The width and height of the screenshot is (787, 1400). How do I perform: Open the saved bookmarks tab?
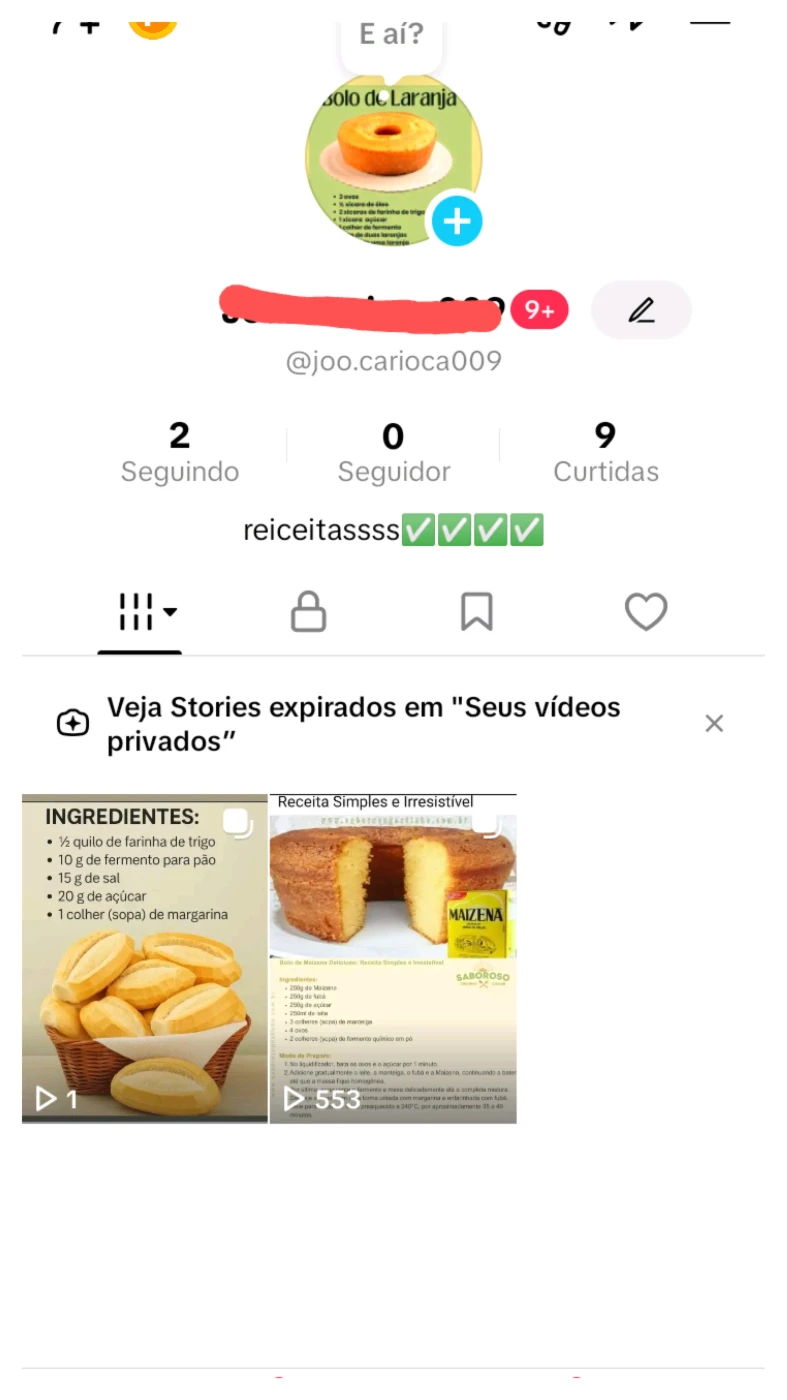pos(477,612)
